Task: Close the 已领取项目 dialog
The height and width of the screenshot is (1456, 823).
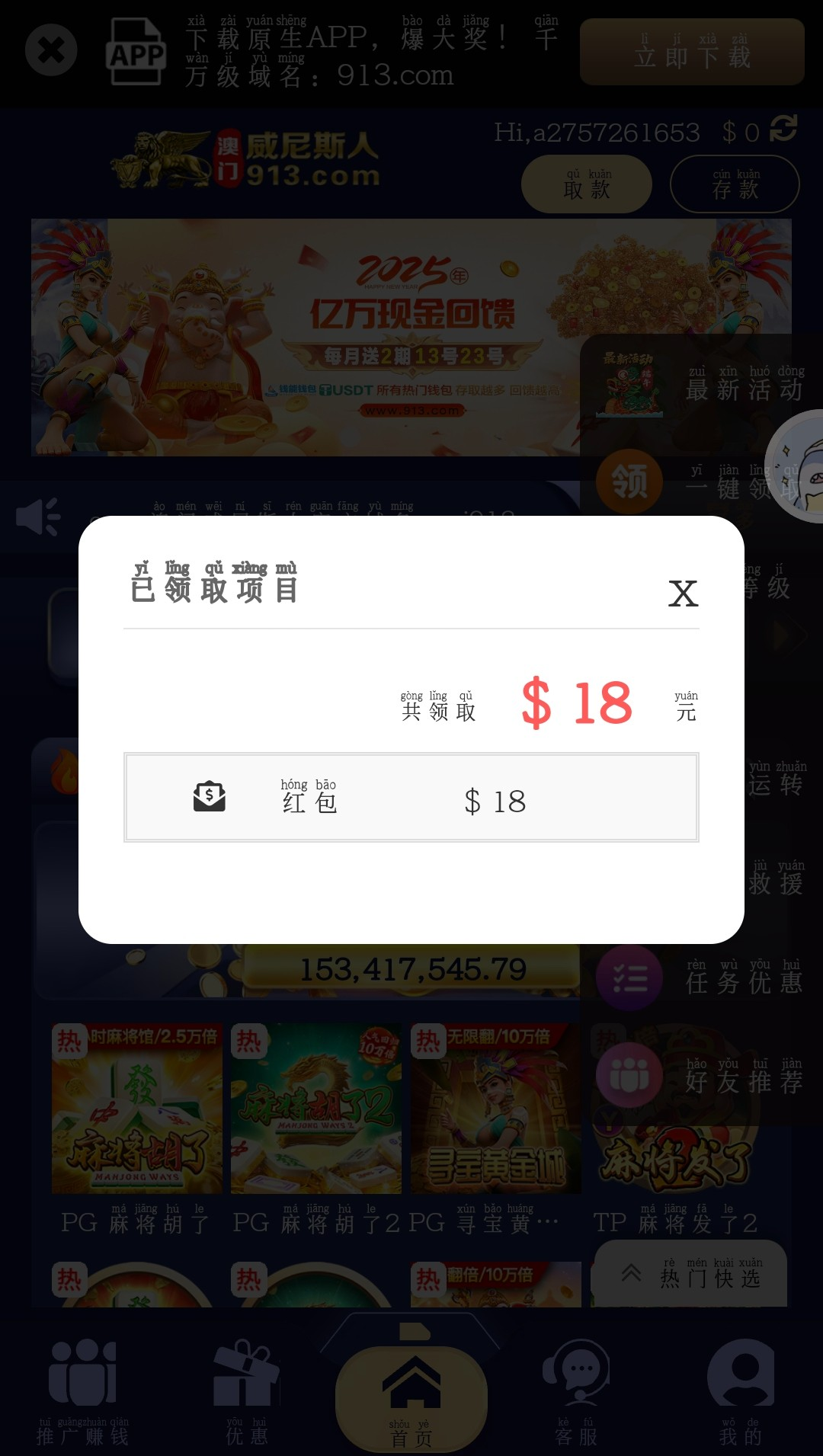Action: pyautogui.click(x=683, y=594)
